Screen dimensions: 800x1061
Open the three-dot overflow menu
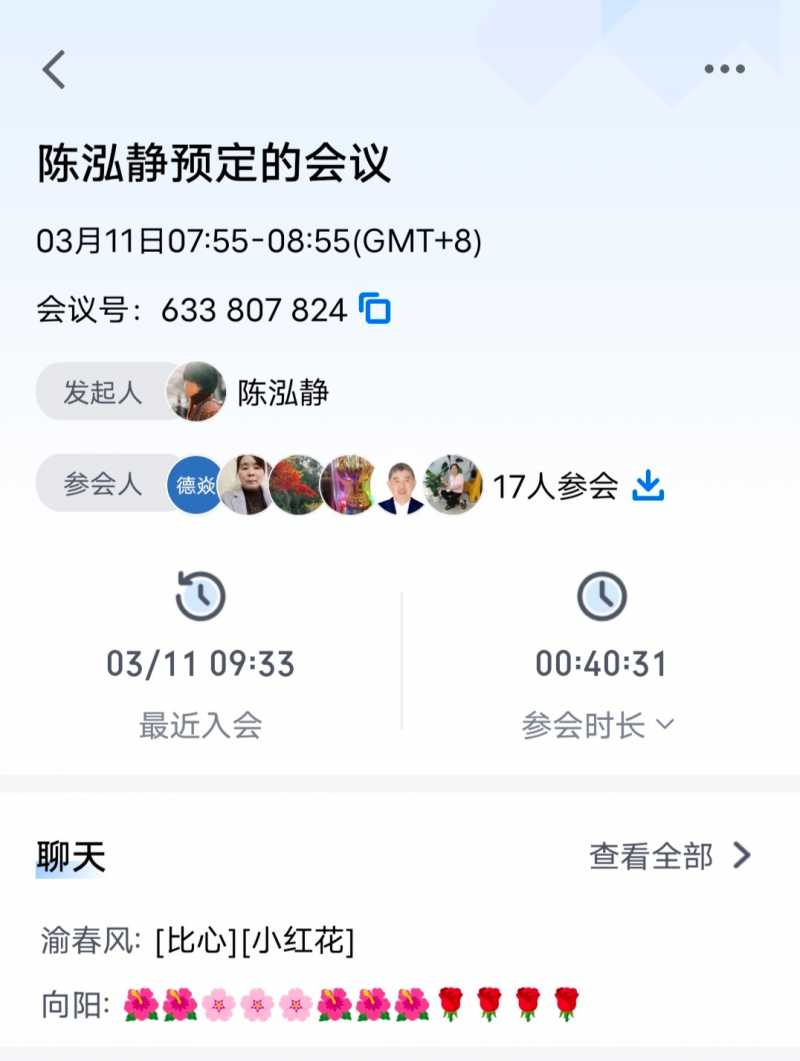coord(724,69)
